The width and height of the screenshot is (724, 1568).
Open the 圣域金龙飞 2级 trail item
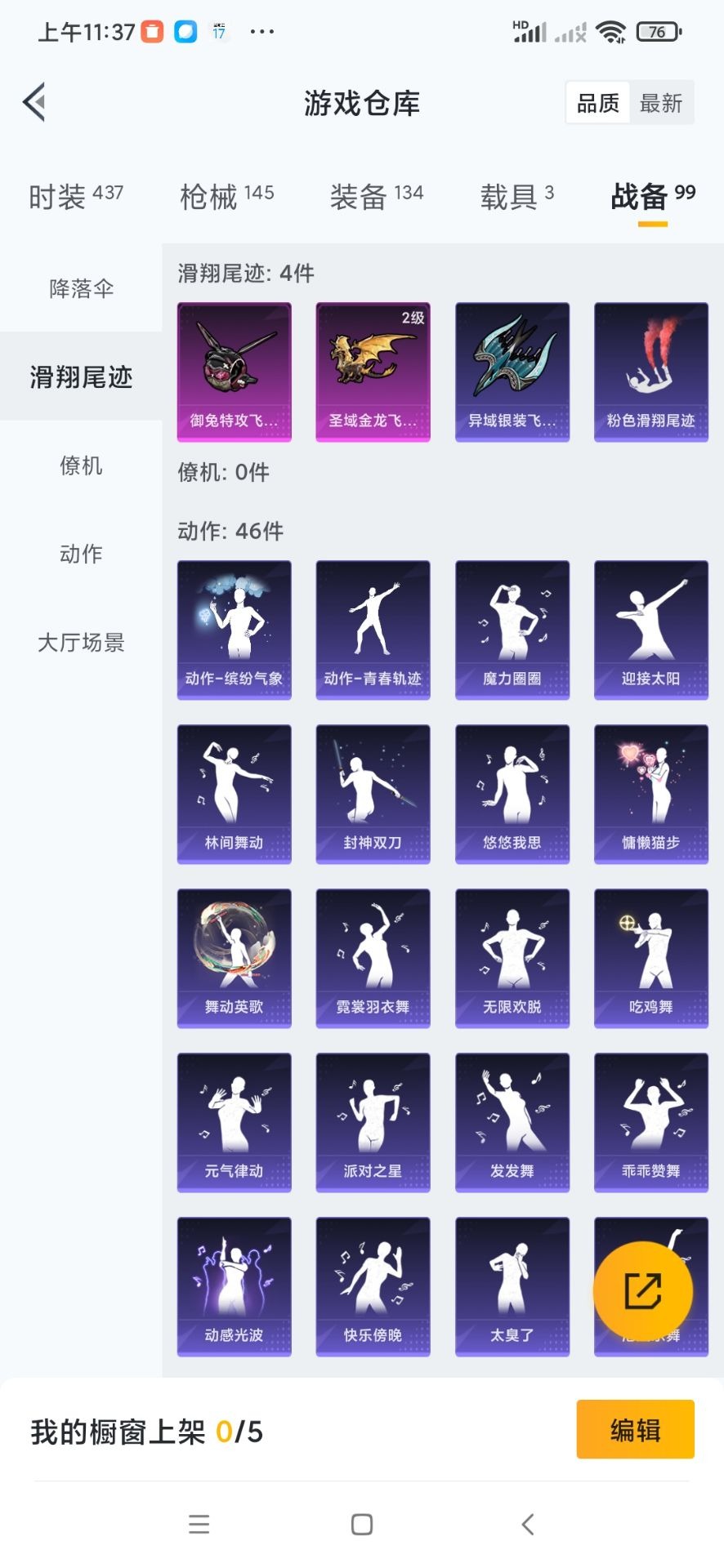[373, 372]
